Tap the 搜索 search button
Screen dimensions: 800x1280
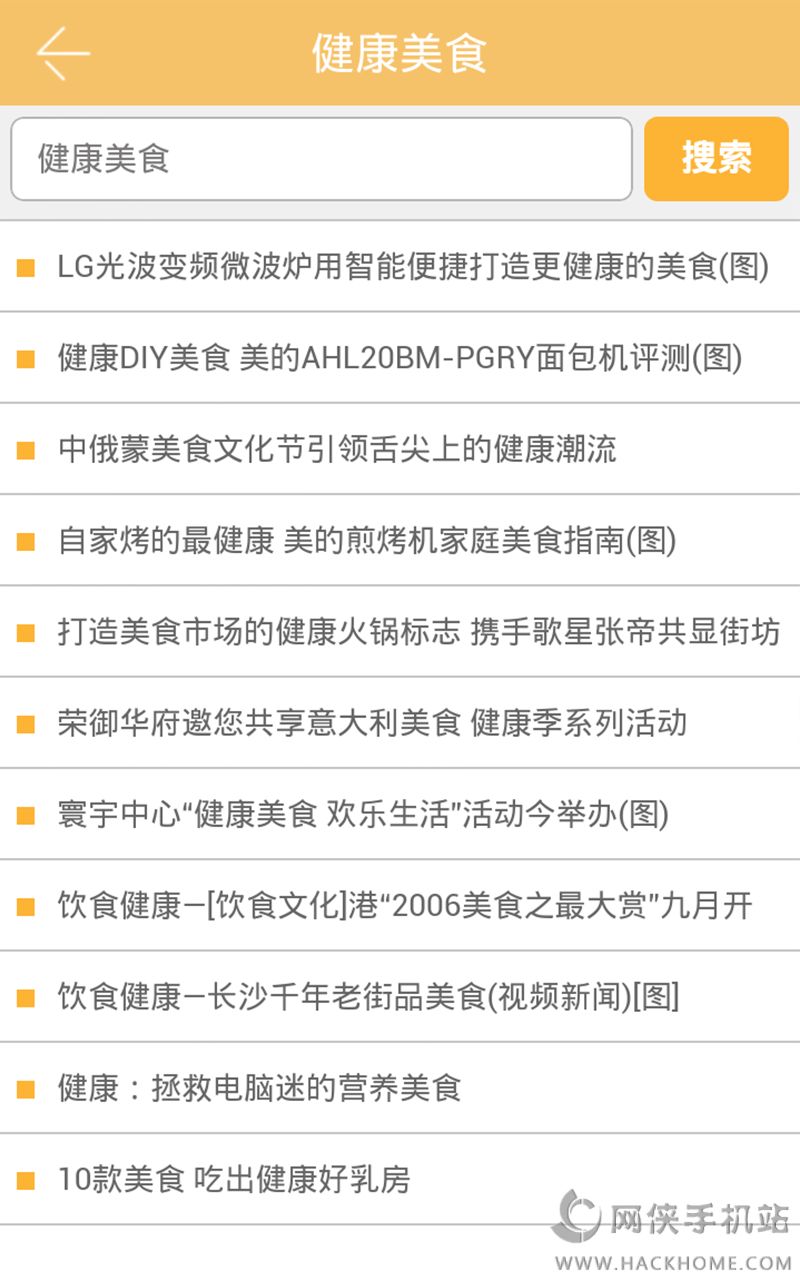(x=716, y=159)
